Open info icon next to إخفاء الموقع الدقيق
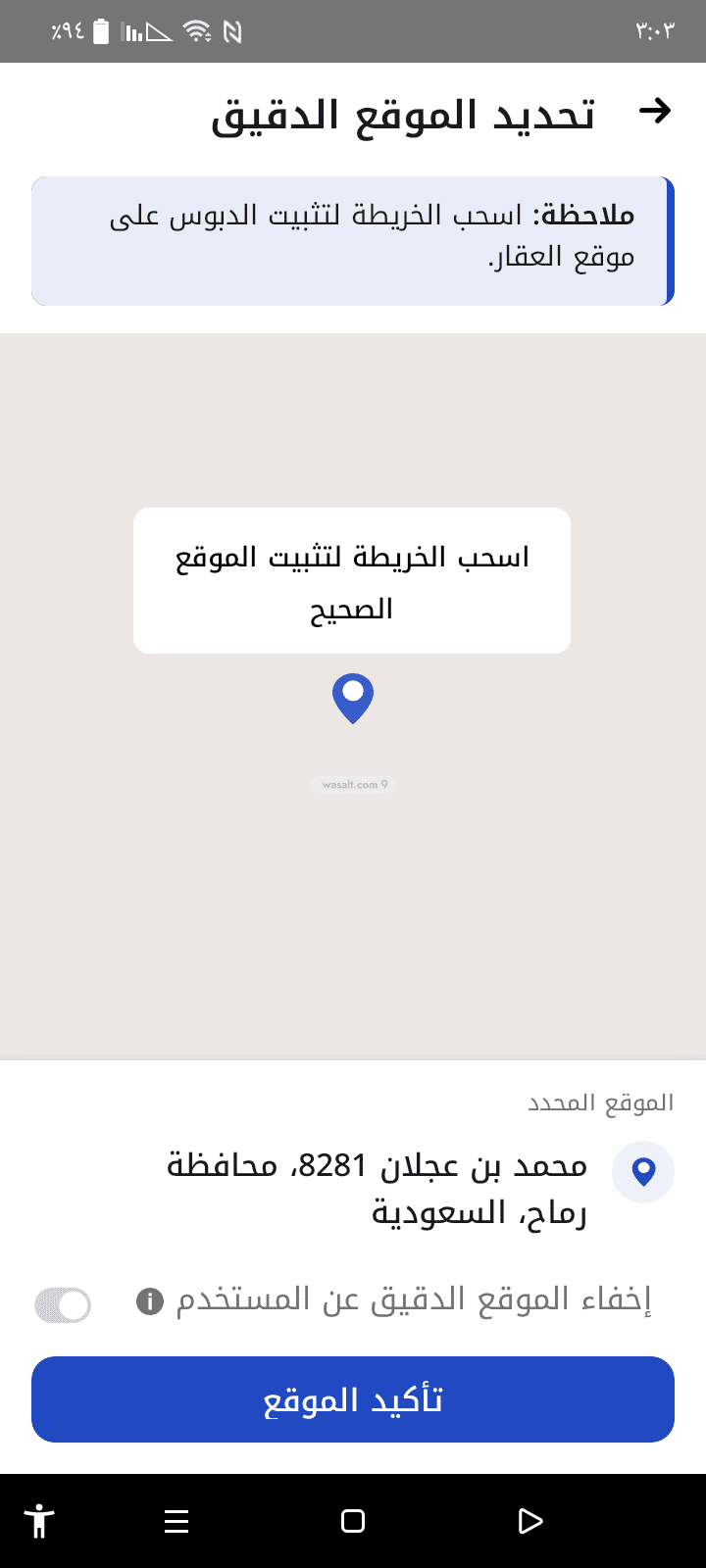 (x=149, y=1301)
